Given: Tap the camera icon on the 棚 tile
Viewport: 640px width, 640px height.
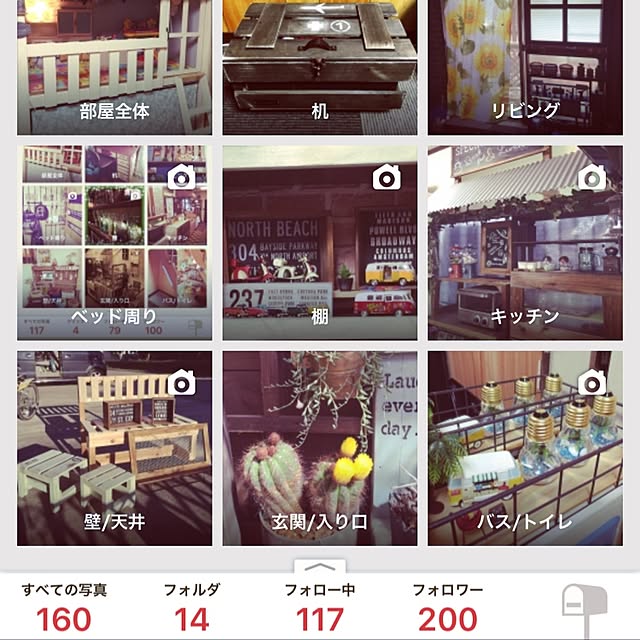Looking at the screenshot, I should click(388, 178).
